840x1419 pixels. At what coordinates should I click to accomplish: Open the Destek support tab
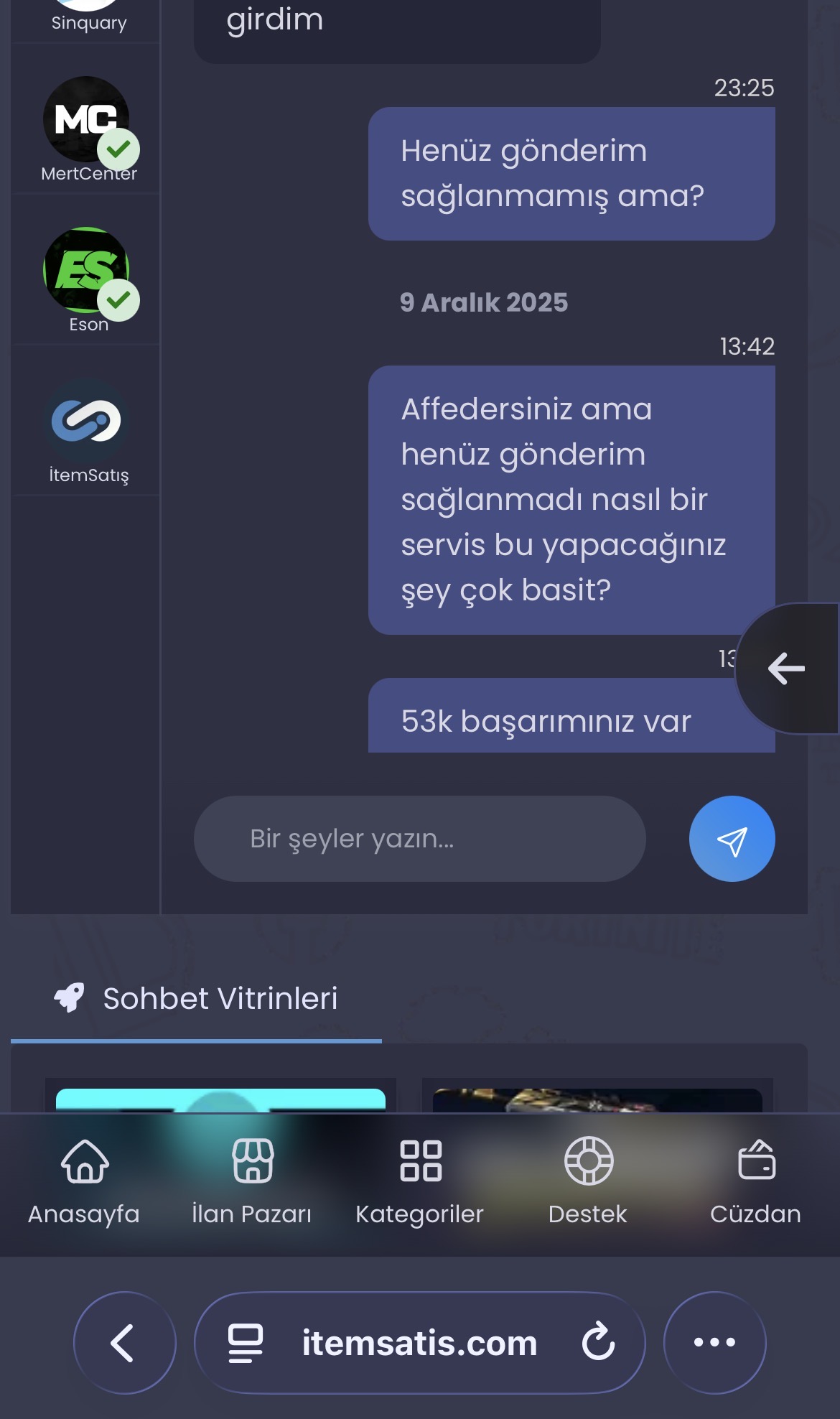[588, 1182]
